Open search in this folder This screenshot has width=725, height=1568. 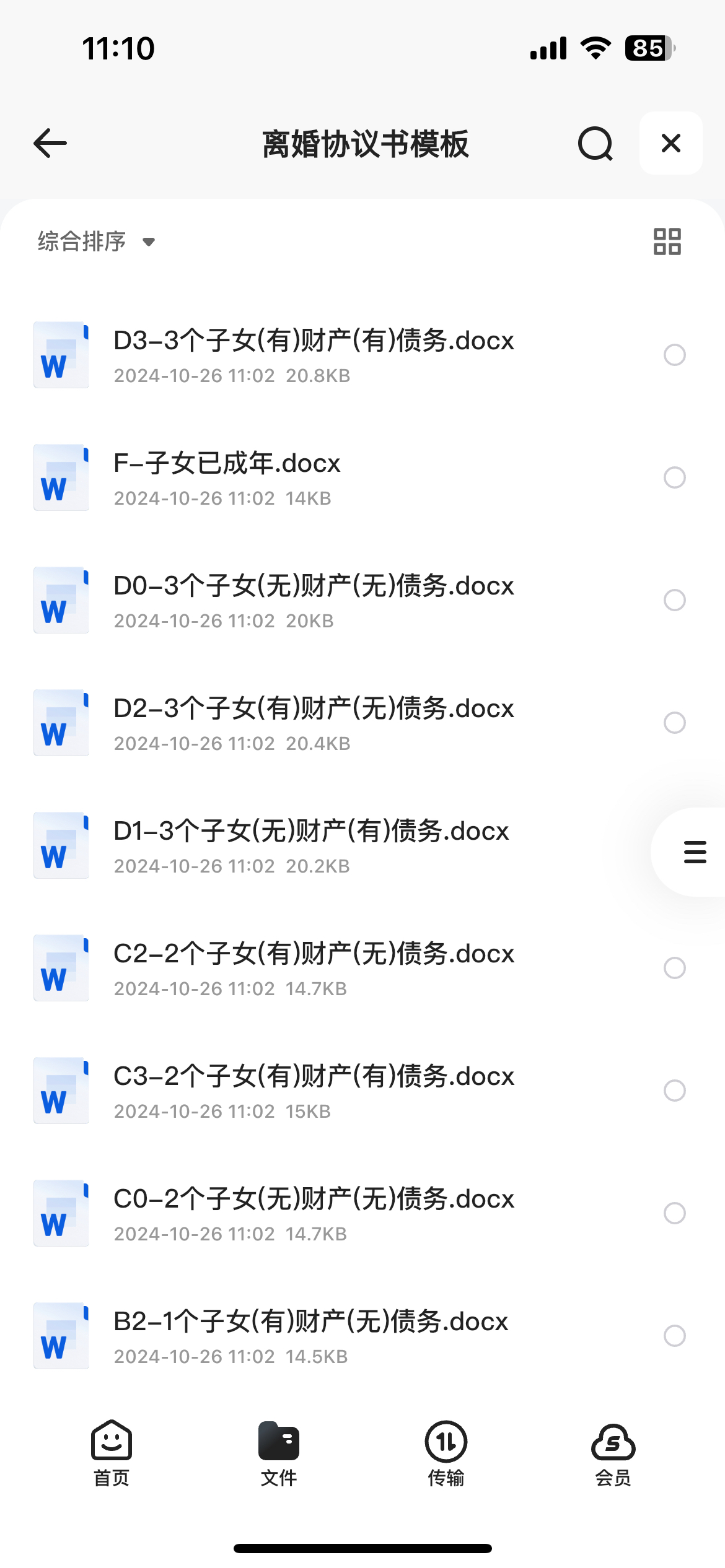tap(595, 144)
